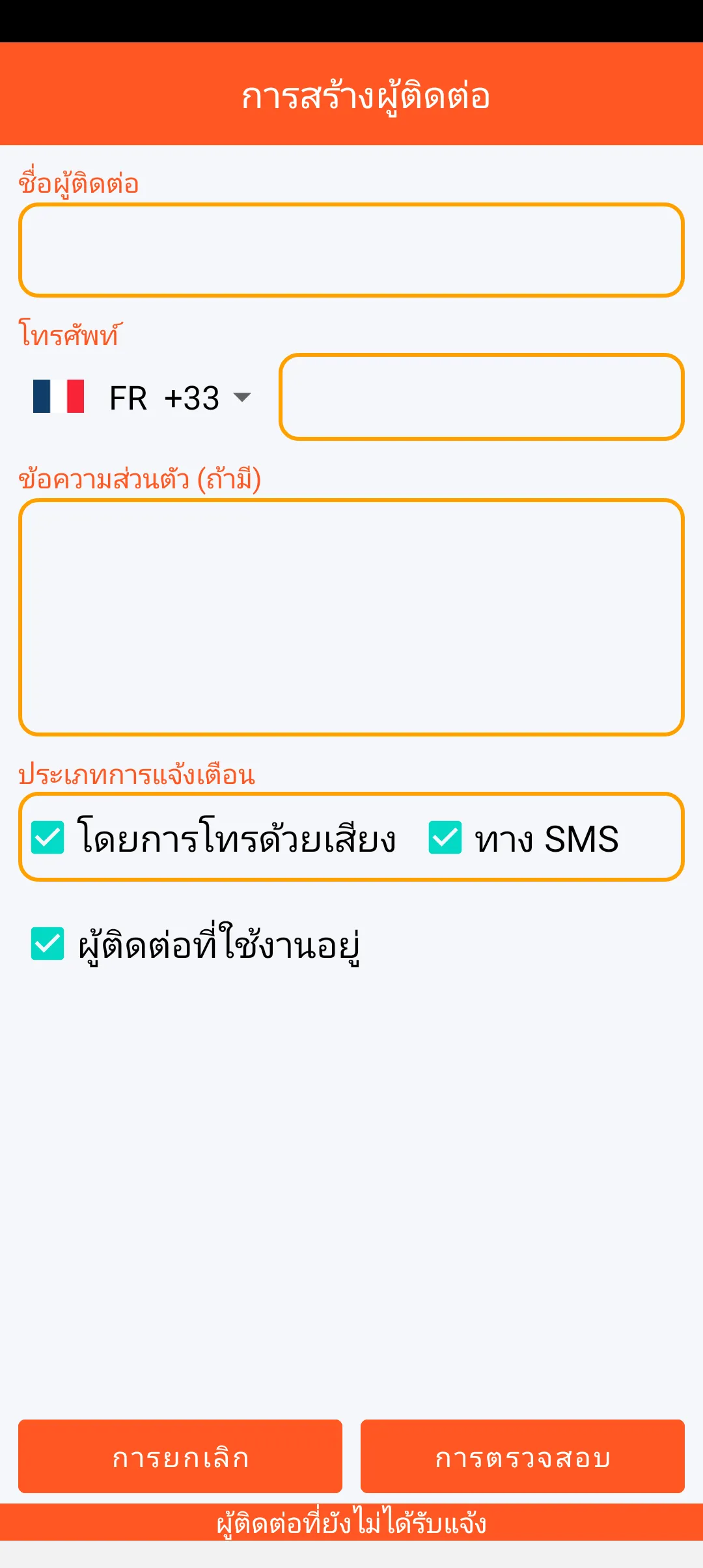Cancel with the การยกเลิก button
Image resolution: width=703 pixels, height=1568 pixels.
click(180, 1456)
